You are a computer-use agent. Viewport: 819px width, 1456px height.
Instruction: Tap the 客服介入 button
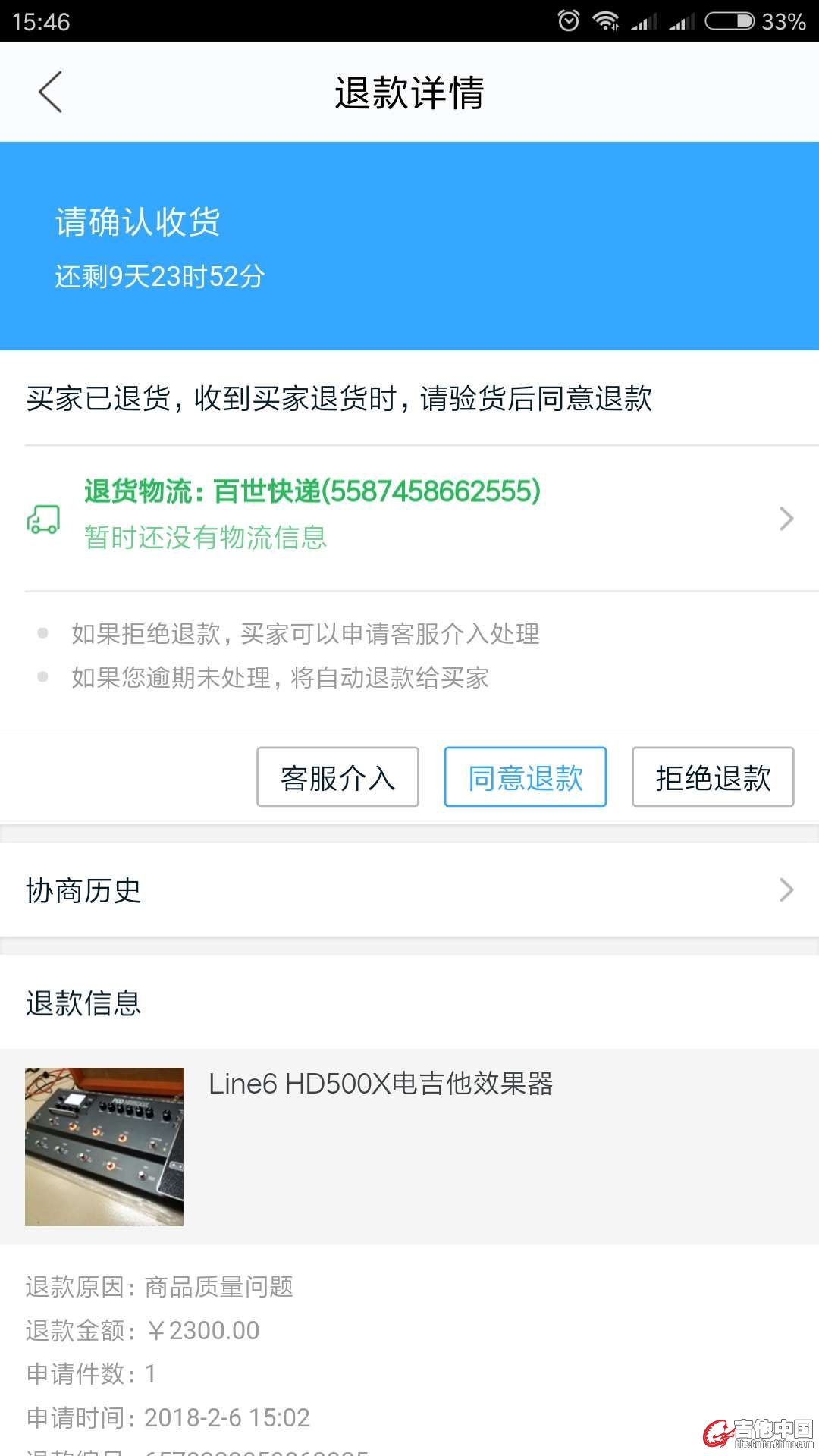pos(337,777)
